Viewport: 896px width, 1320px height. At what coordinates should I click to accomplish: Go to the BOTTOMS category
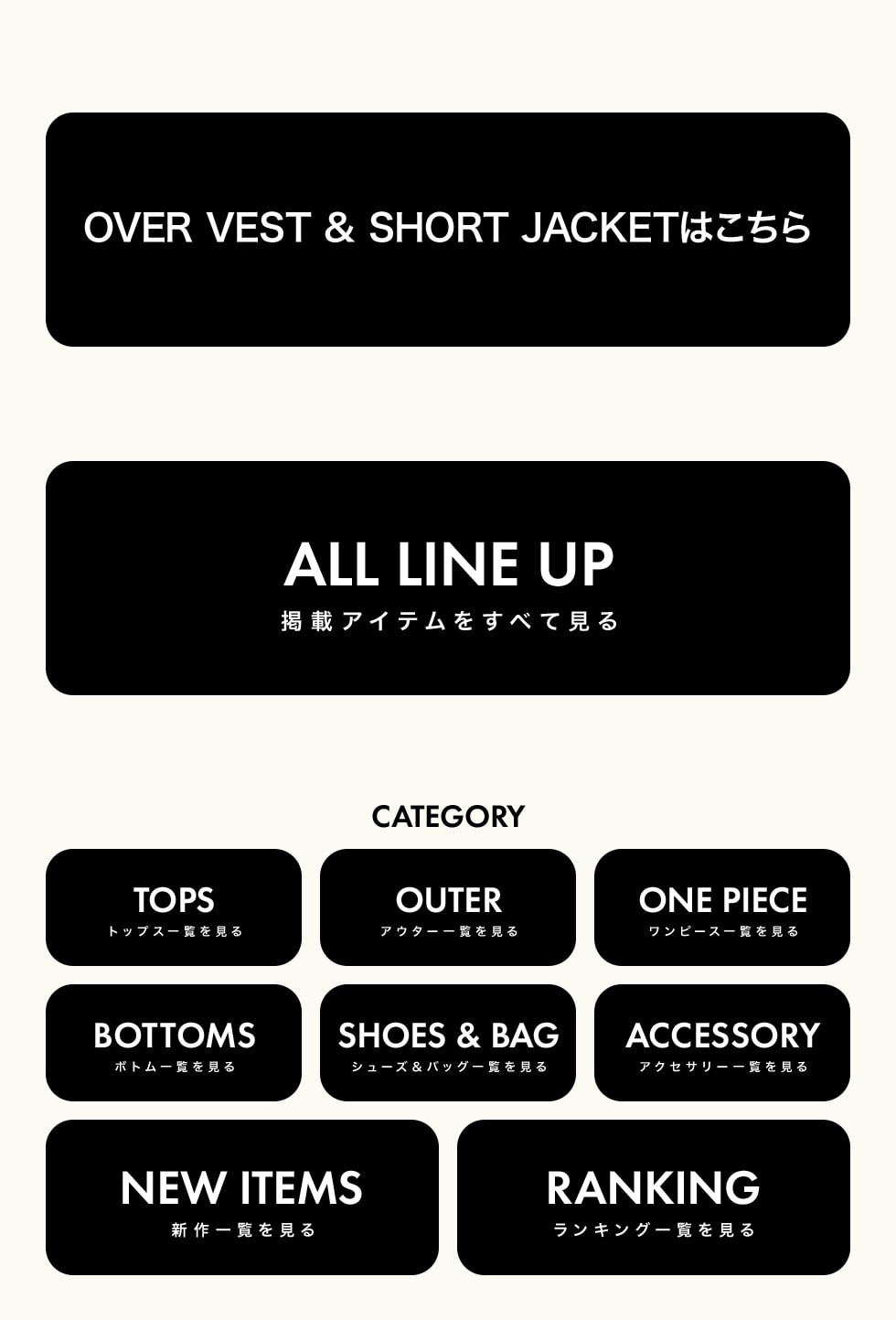pyautogui.click(x=174, y=1043)
